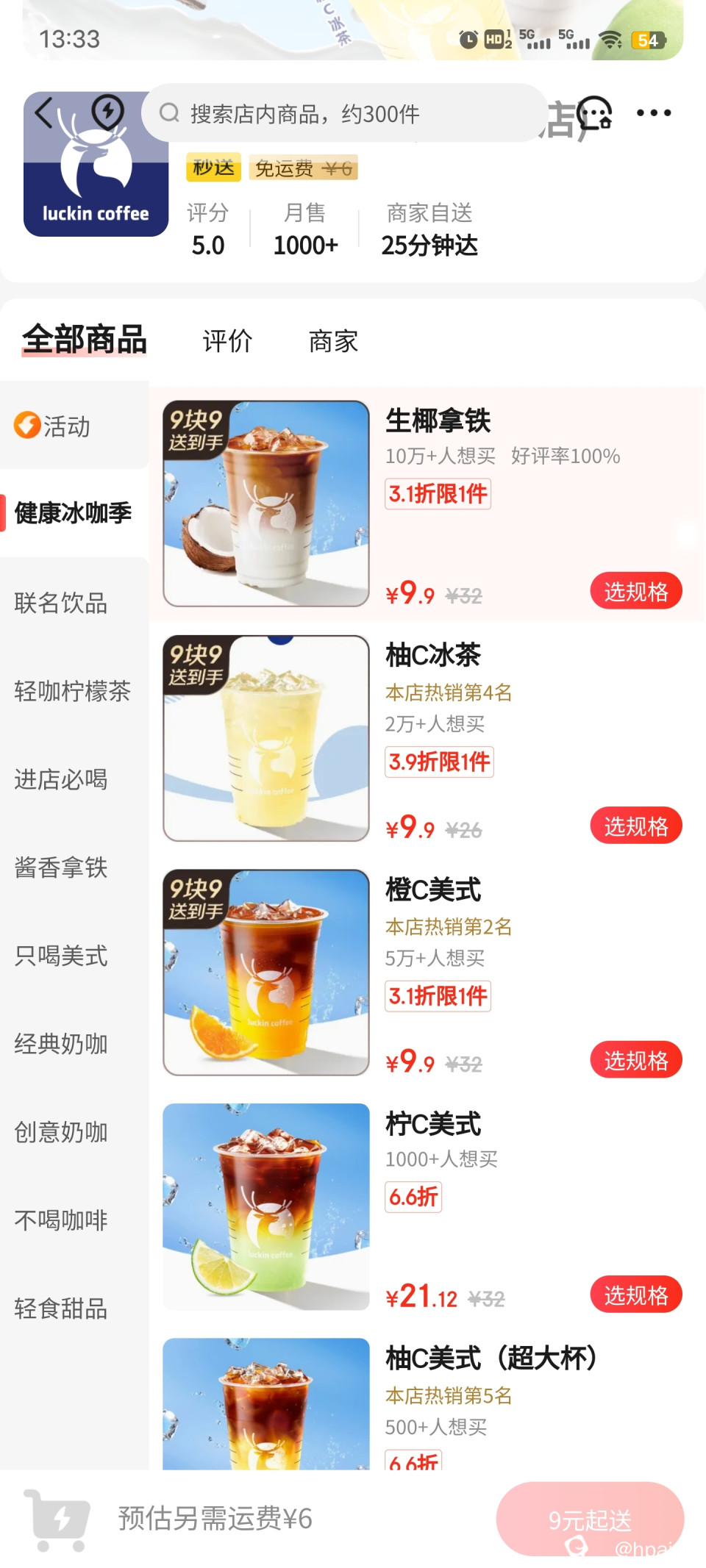This screenshot has width=706, height=1568.
Task: Choose specs for 柚C冰茶
Action: [x=635, y=826]
